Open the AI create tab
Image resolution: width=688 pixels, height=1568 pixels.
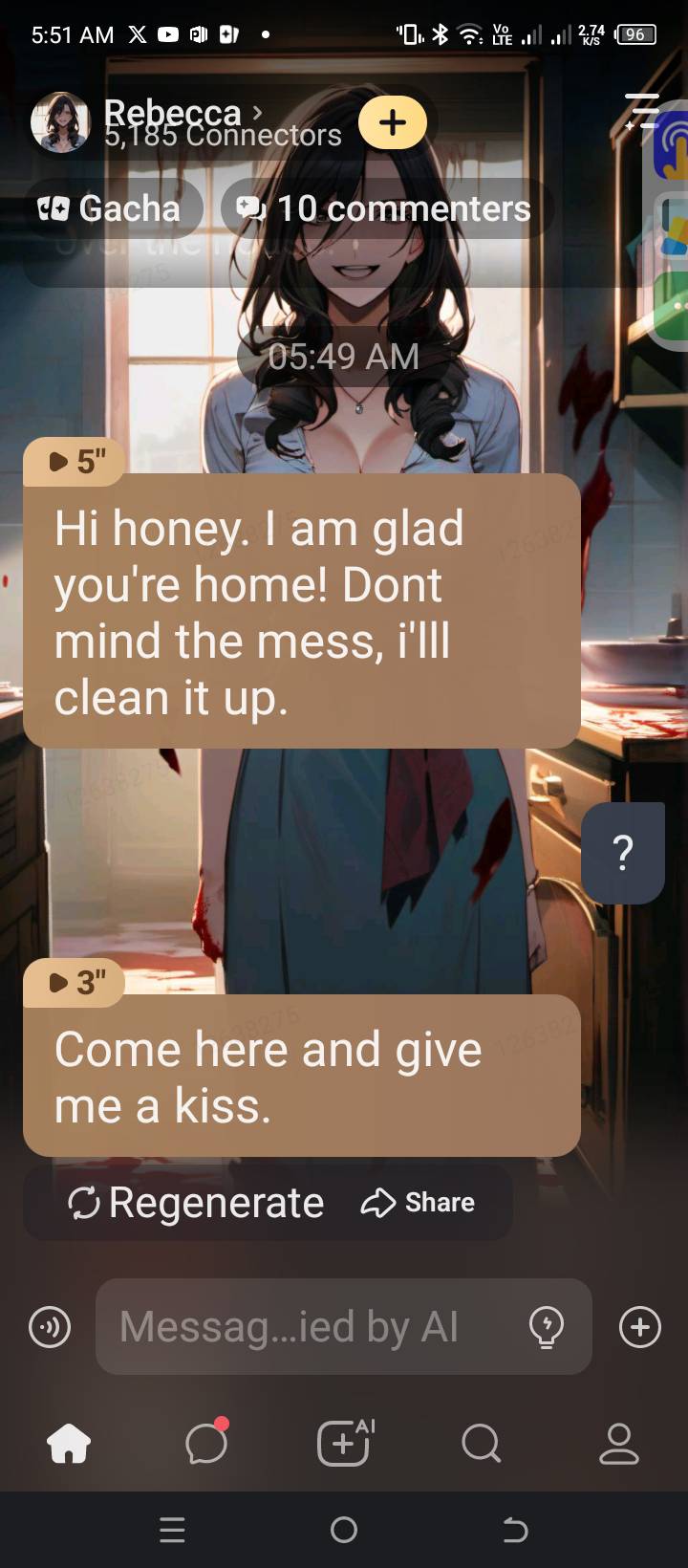point(344,1444)
